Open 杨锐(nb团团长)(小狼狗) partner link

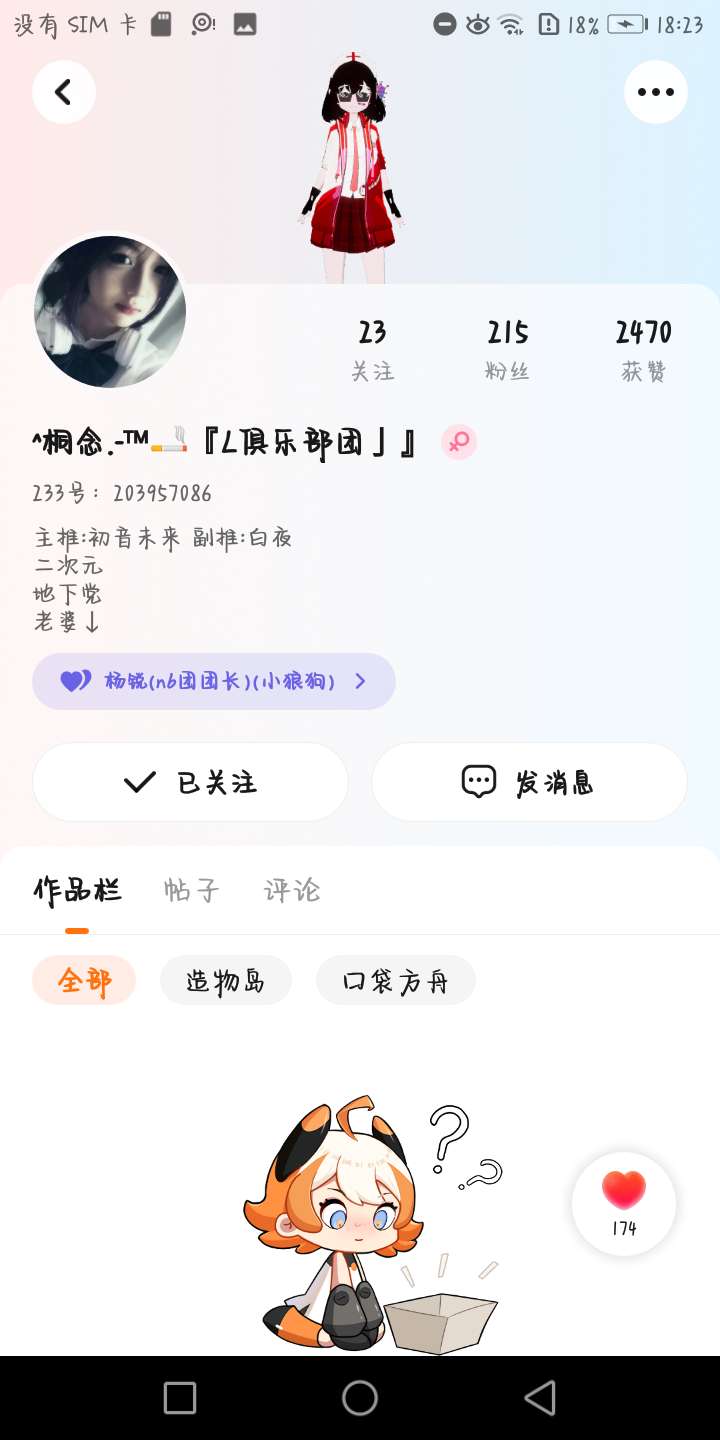(x=214, y=682)
